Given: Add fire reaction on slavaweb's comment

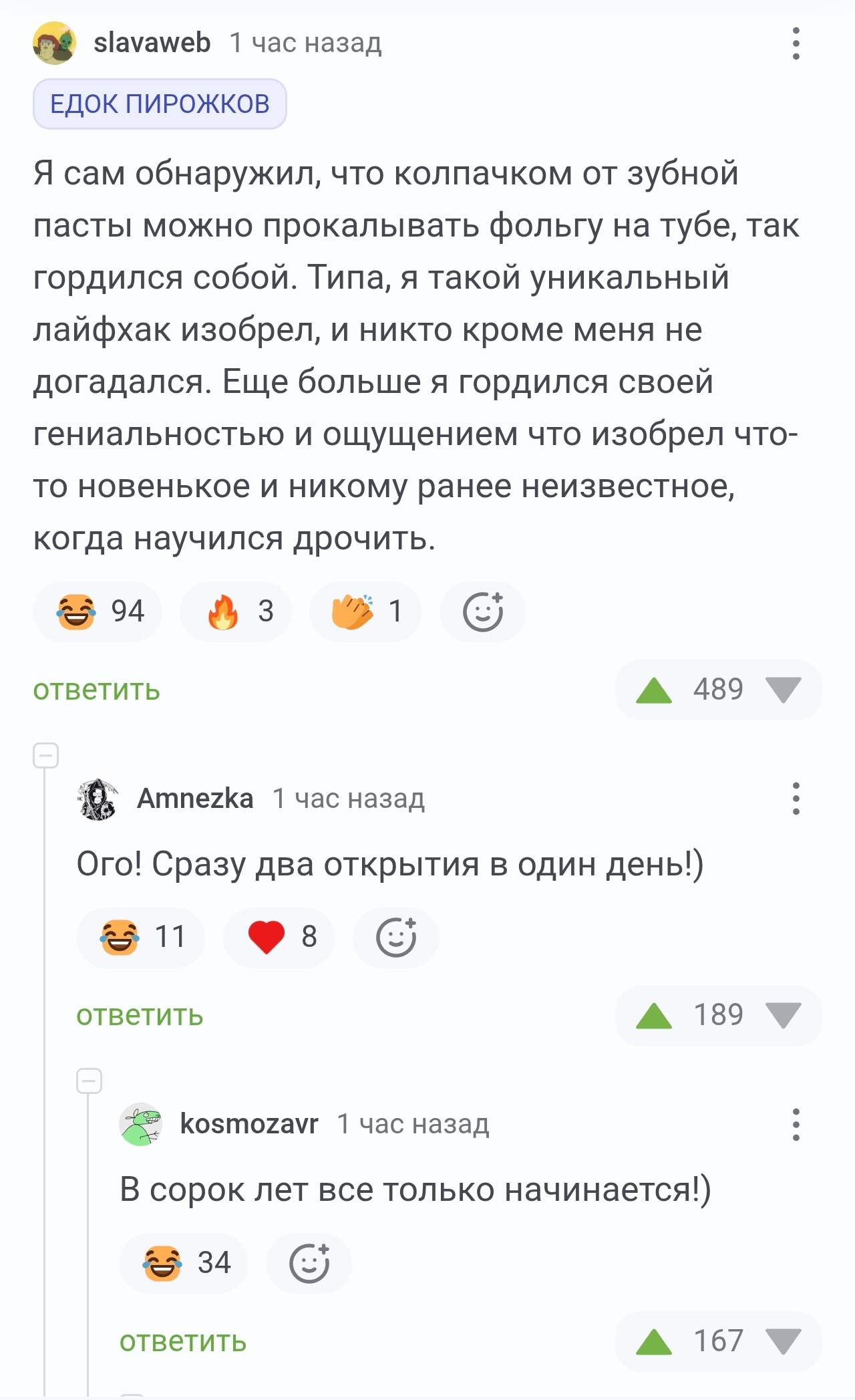Looking at the screenshot, I should coord(236,611).
